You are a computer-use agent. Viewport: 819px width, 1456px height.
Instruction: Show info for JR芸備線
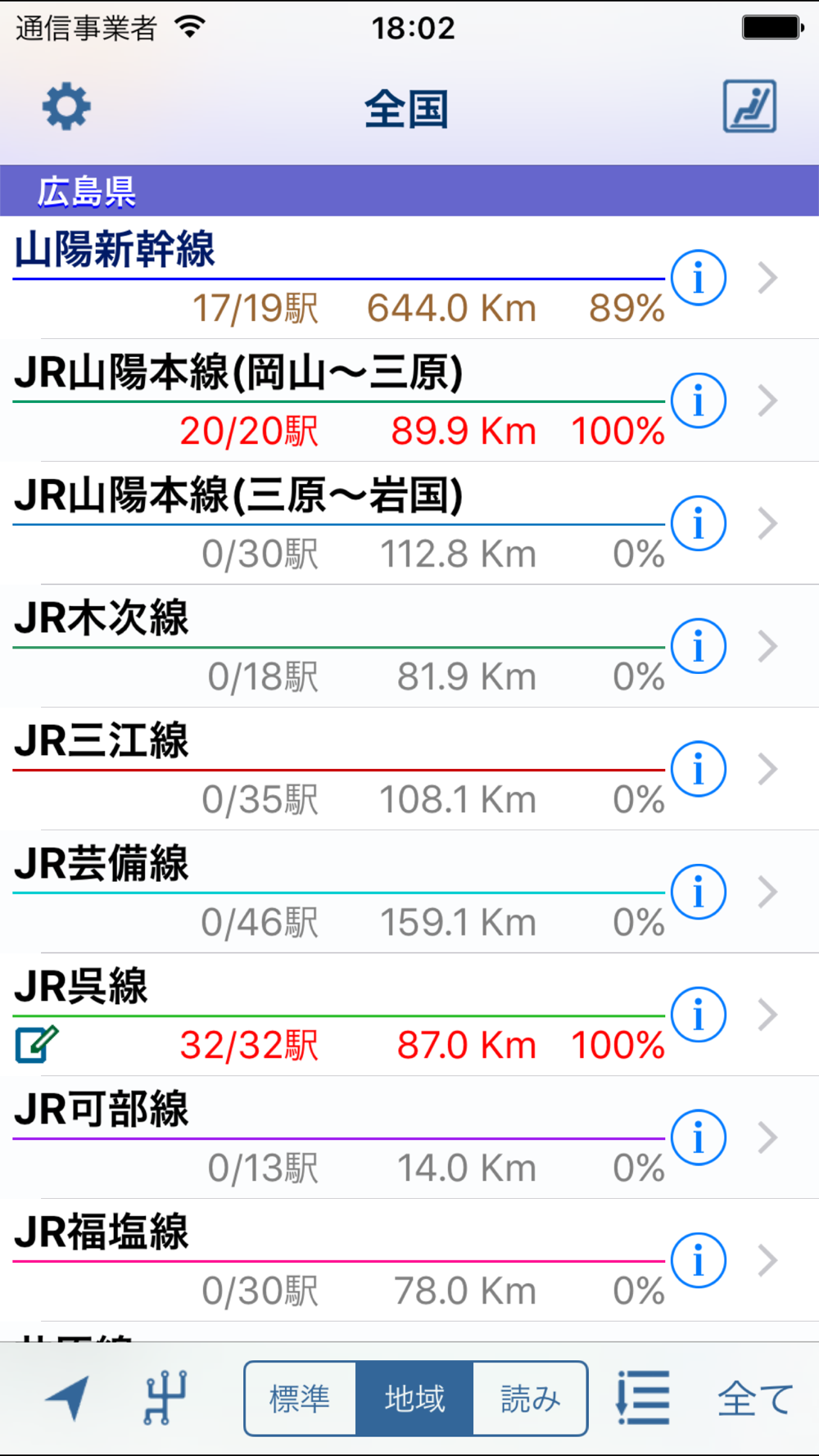(698, 892)
